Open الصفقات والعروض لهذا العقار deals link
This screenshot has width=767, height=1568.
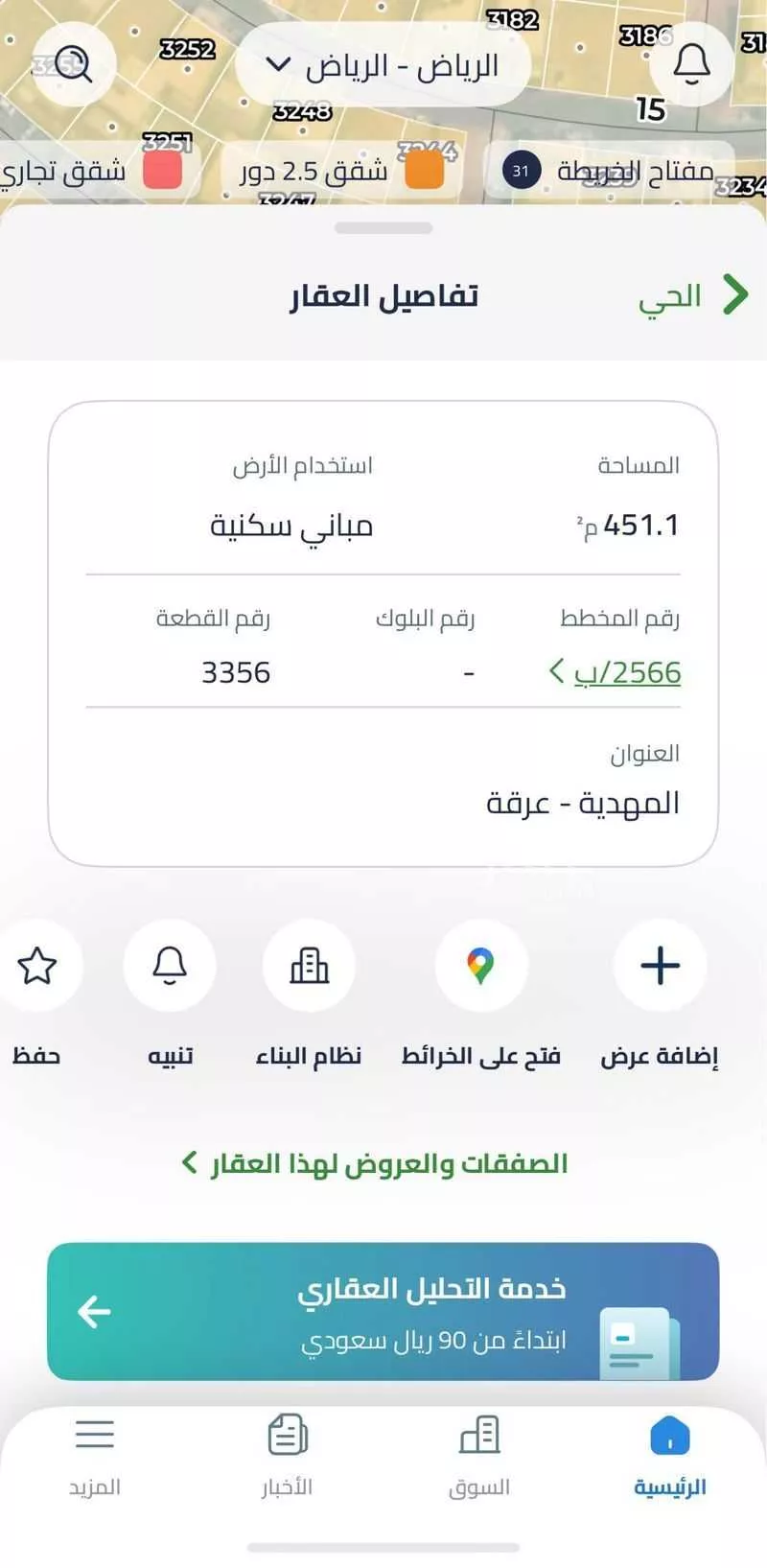tap(376, 1162)
